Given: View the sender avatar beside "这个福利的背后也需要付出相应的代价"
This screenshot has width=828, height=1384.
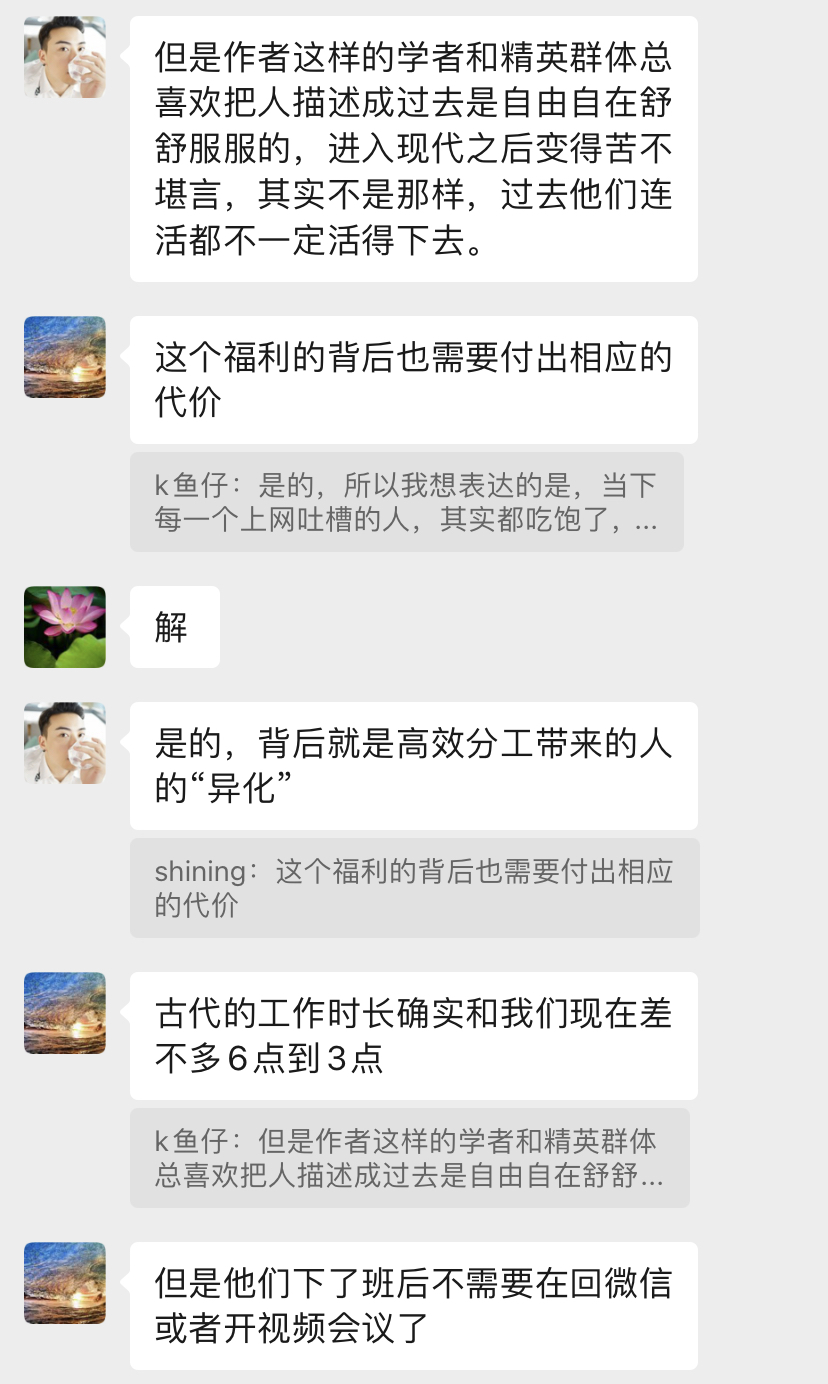Looking at the screenshot, I should (x=65, y=357).
